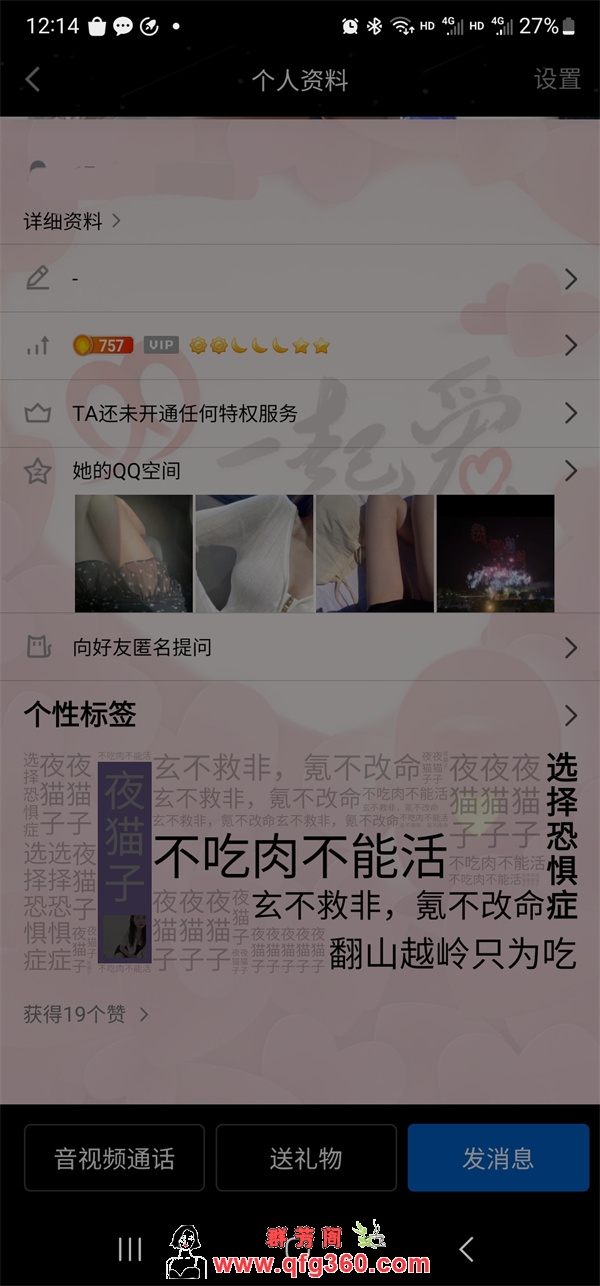View the level and VIP row
This screenshot has height=1286, width=600.
click(x=300, y=346)
